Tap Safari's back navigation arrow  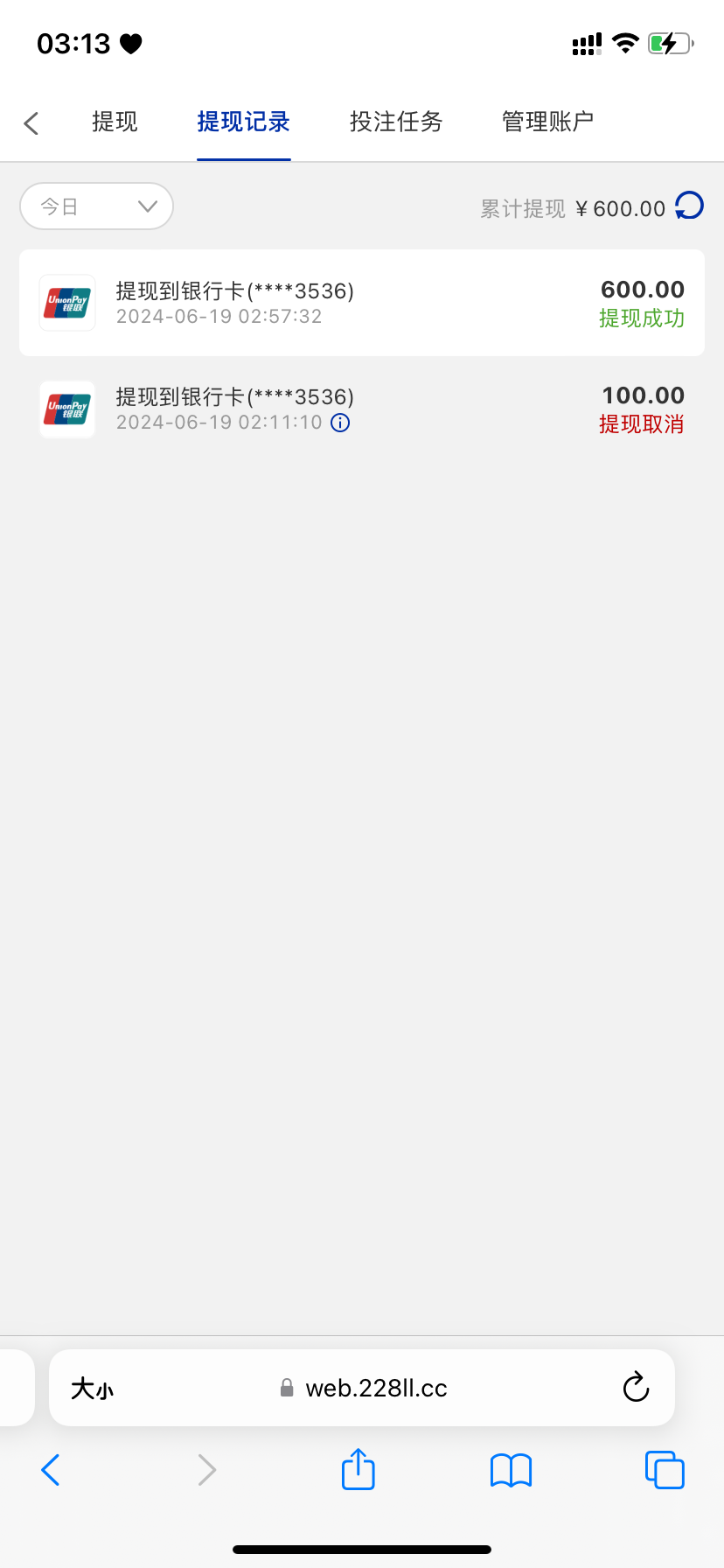tap(50, 1469)
